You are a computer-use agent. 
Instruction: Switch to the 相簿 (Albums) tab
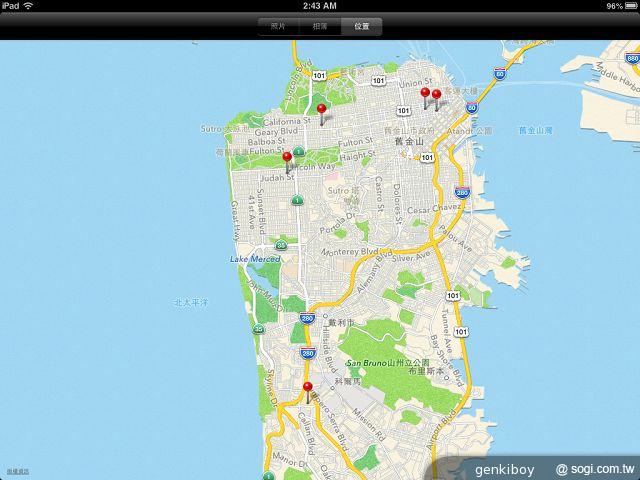point(320,26)
